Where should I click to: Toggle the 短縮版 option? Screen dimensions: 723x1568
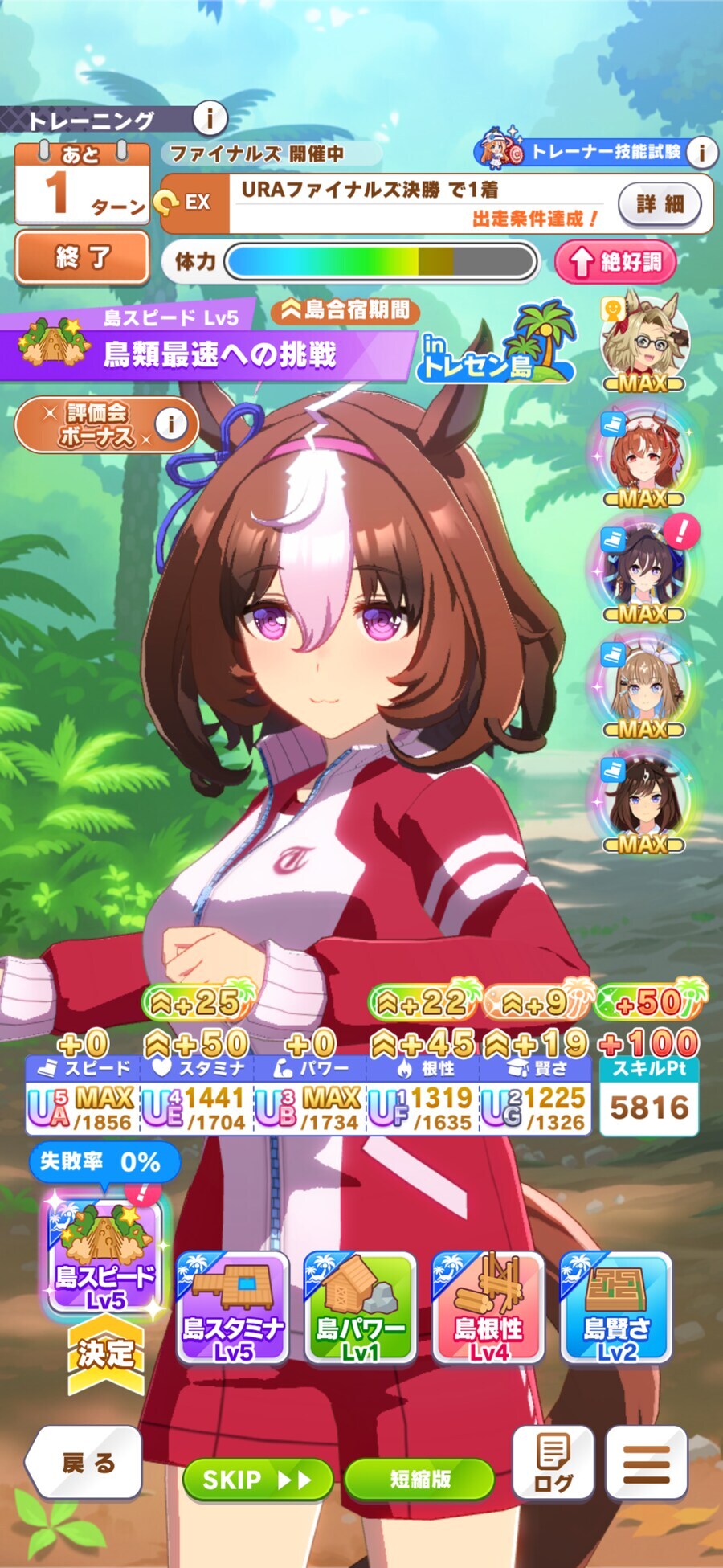tap(419, 1480)
